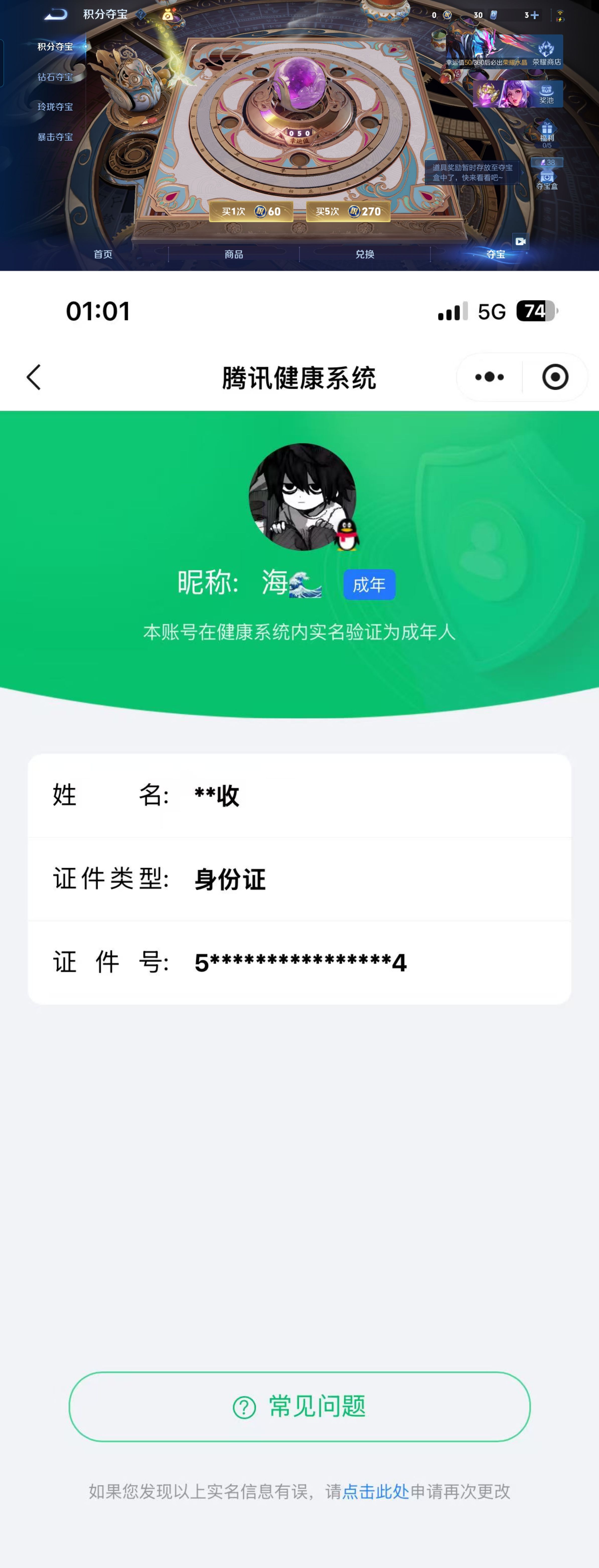Screen dimensions: 599x1568
Task: Tap the 福利 0/5 progress indicator
Action: click(547, 145)
